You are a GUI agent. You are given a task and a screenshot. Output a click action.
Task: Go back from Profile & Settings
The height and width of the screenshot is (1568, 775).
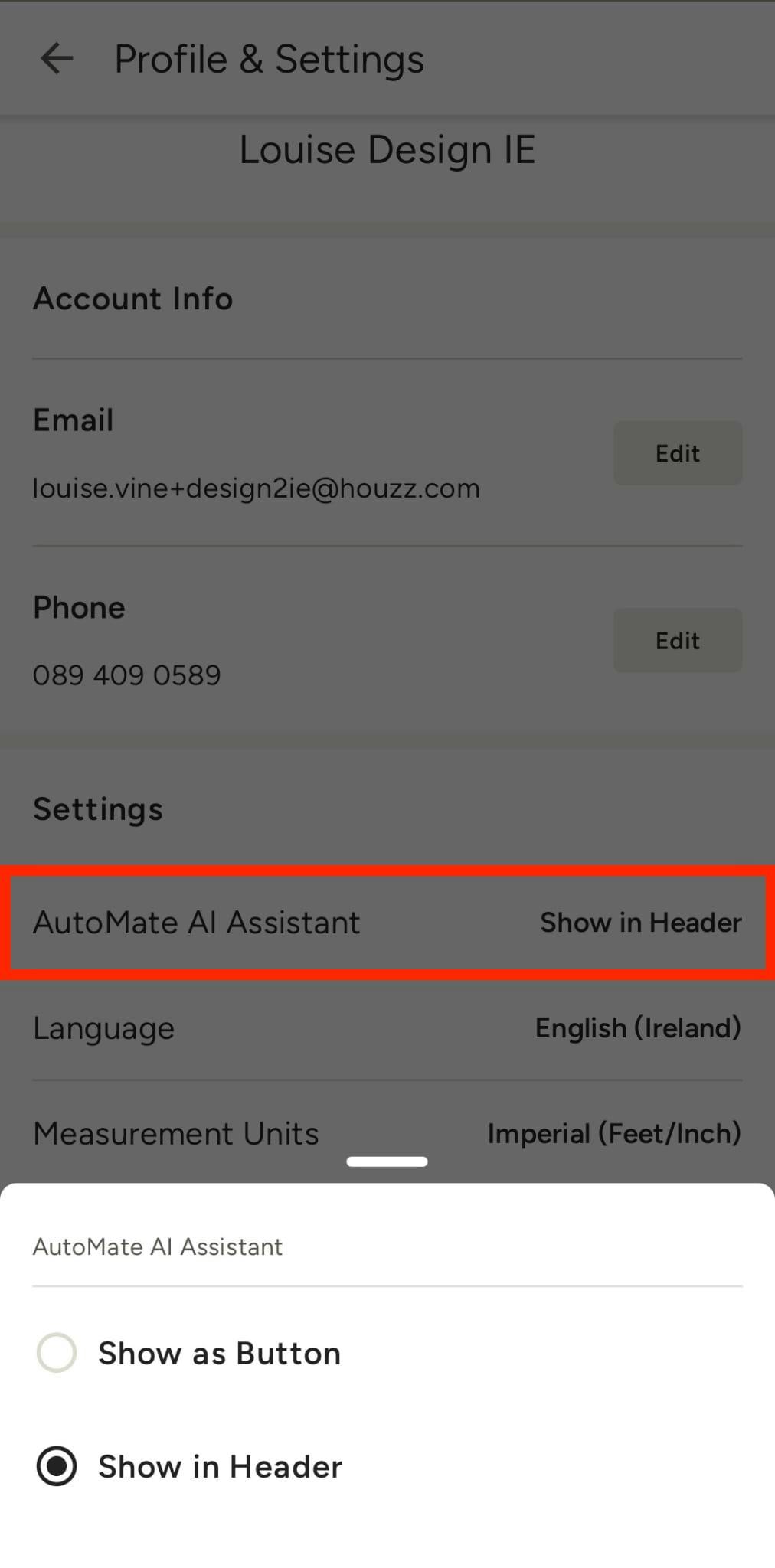(x=57, y=59)
